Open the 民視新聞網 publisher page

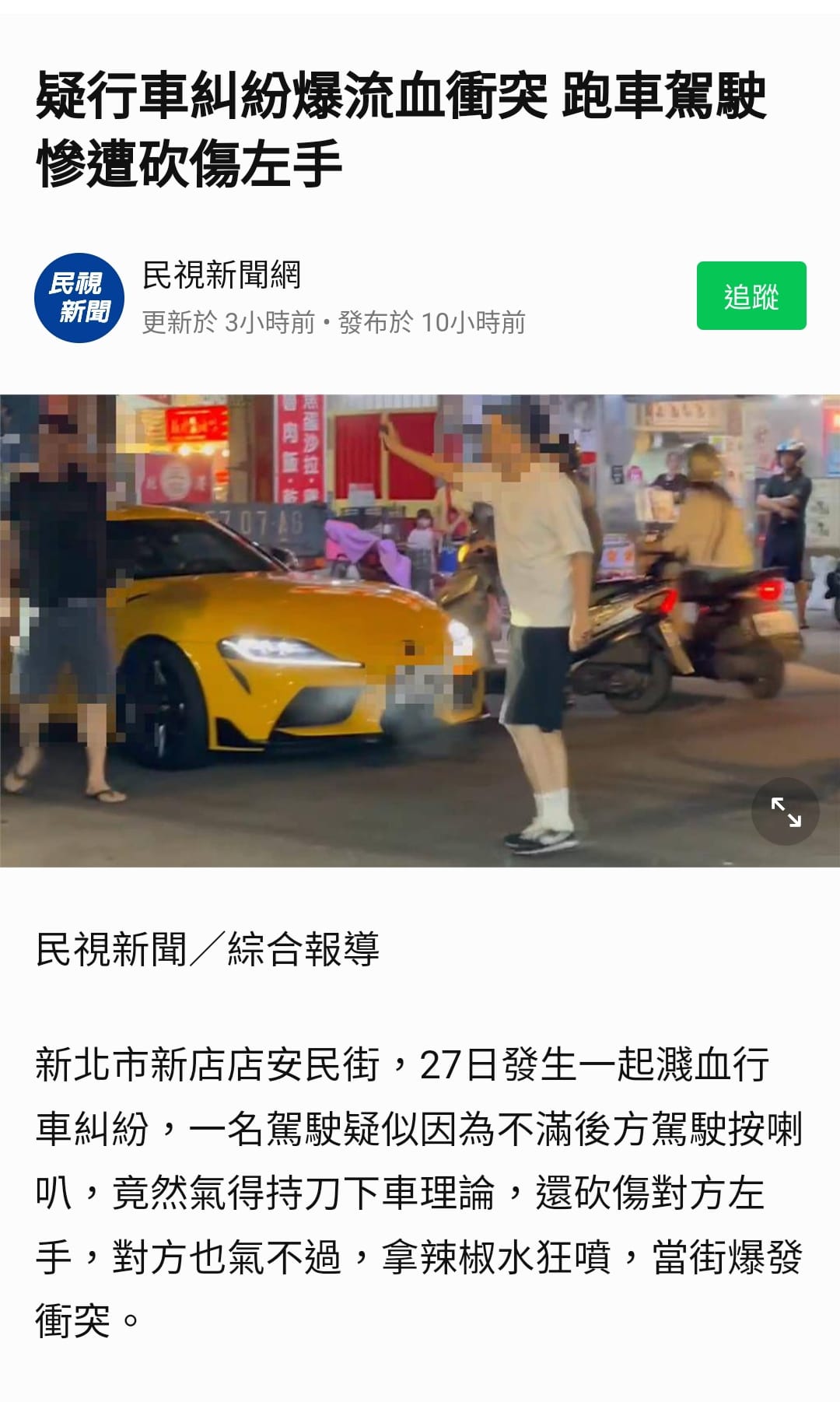tap(222, 275)
